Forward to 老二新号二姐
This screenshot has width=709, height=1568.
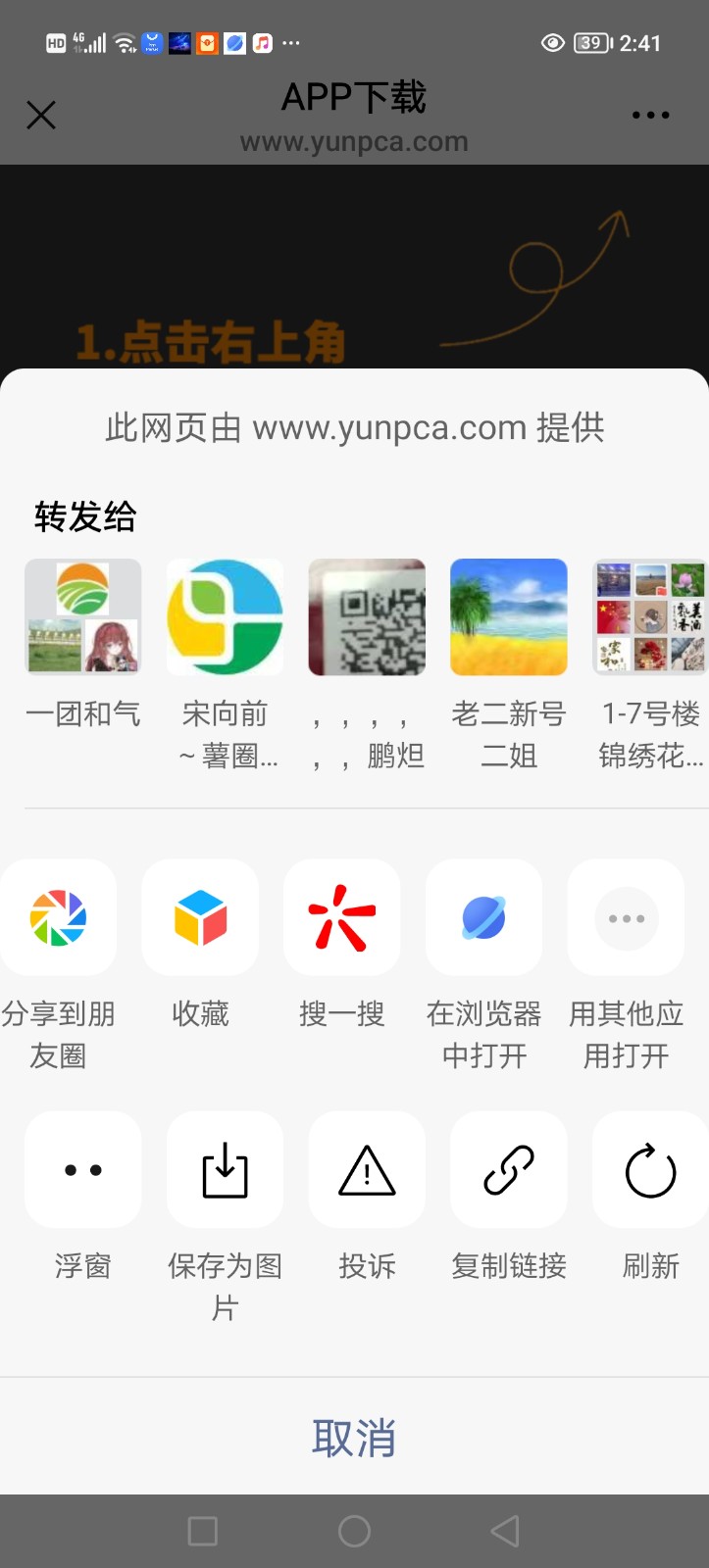(x=509, y=617)
